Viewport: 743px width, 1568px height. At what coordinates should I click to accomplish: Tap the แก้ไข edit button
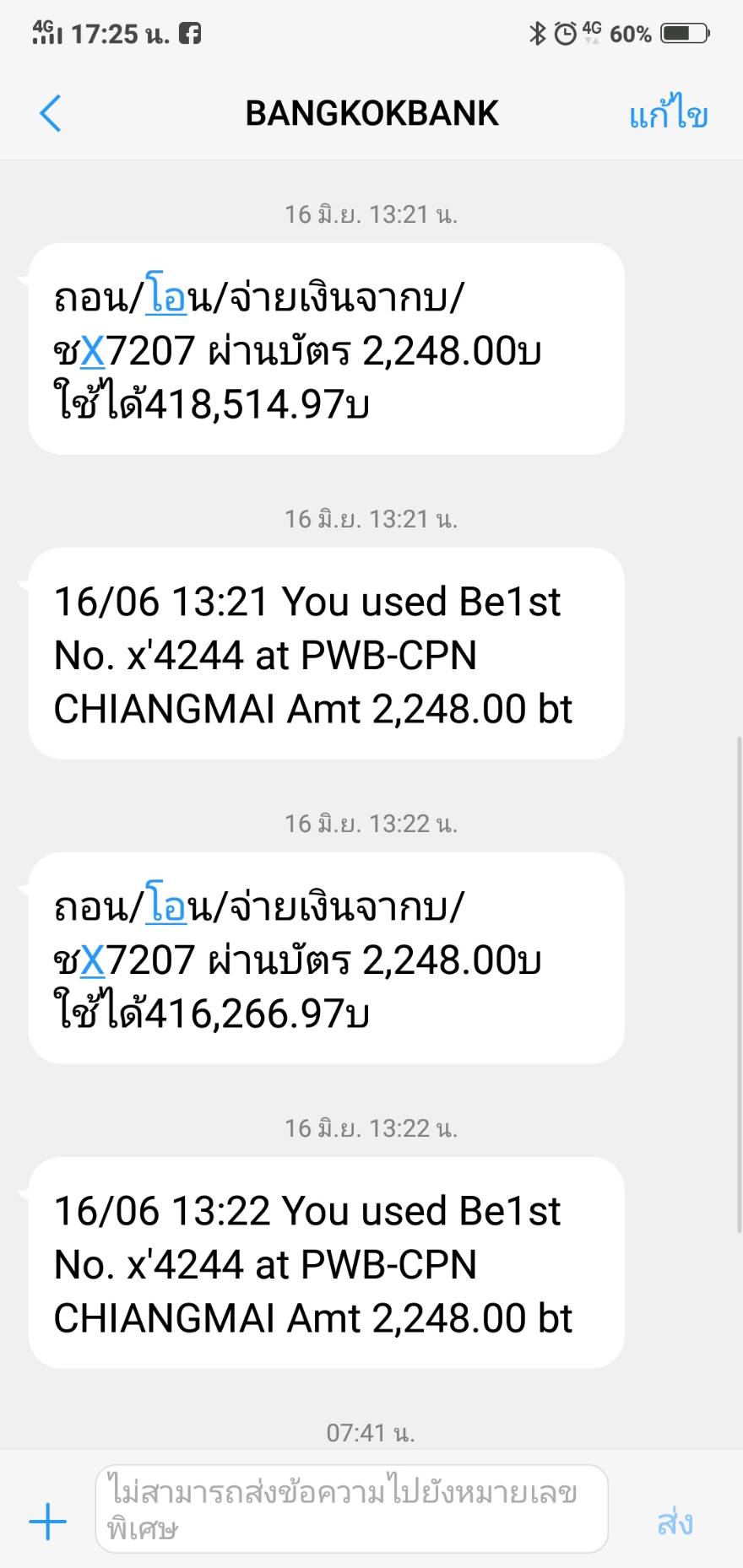[668, 112]
